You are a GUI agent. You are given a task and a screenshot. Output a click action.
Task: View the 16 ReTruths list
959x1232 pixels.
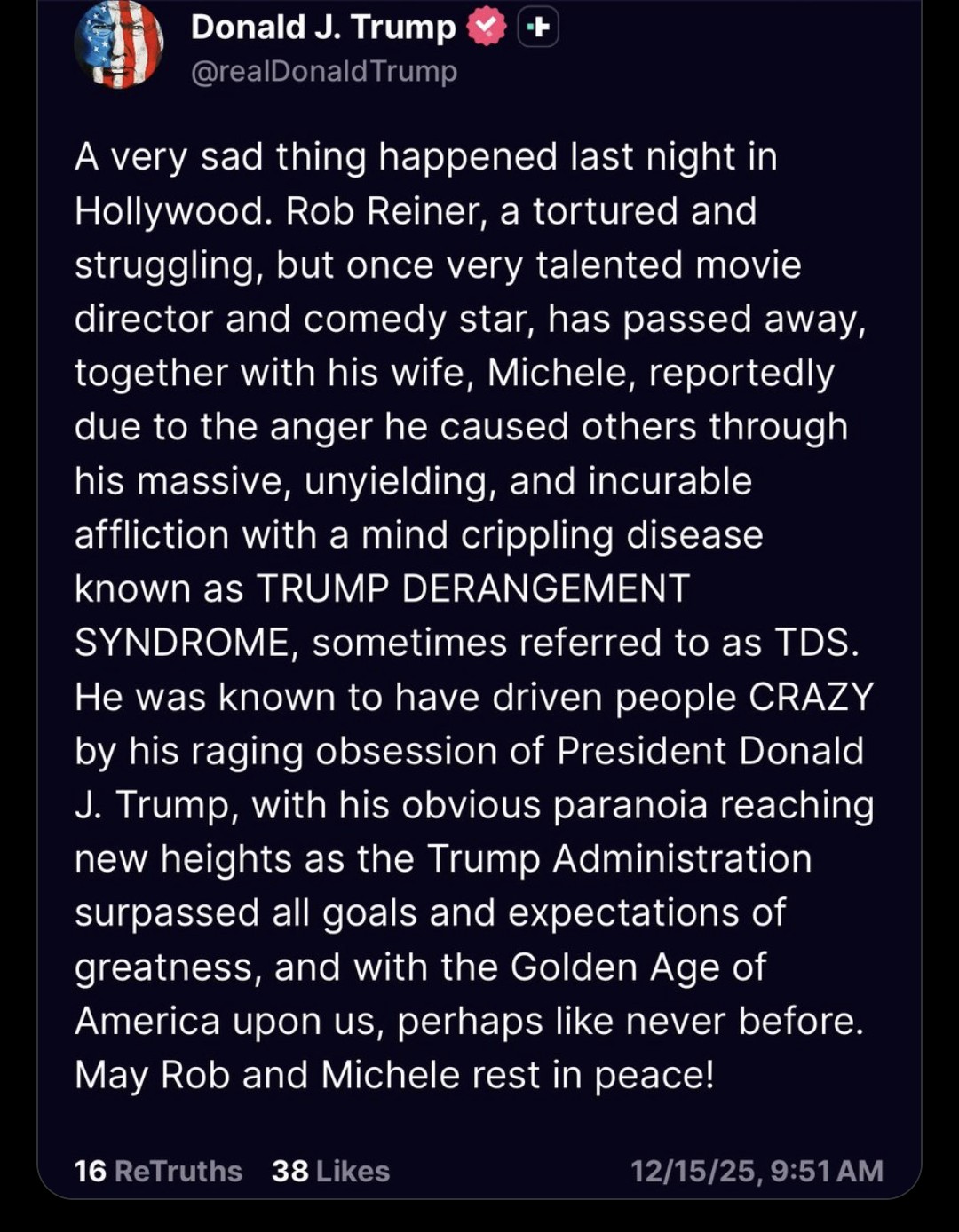click(x=158, y=1171)
